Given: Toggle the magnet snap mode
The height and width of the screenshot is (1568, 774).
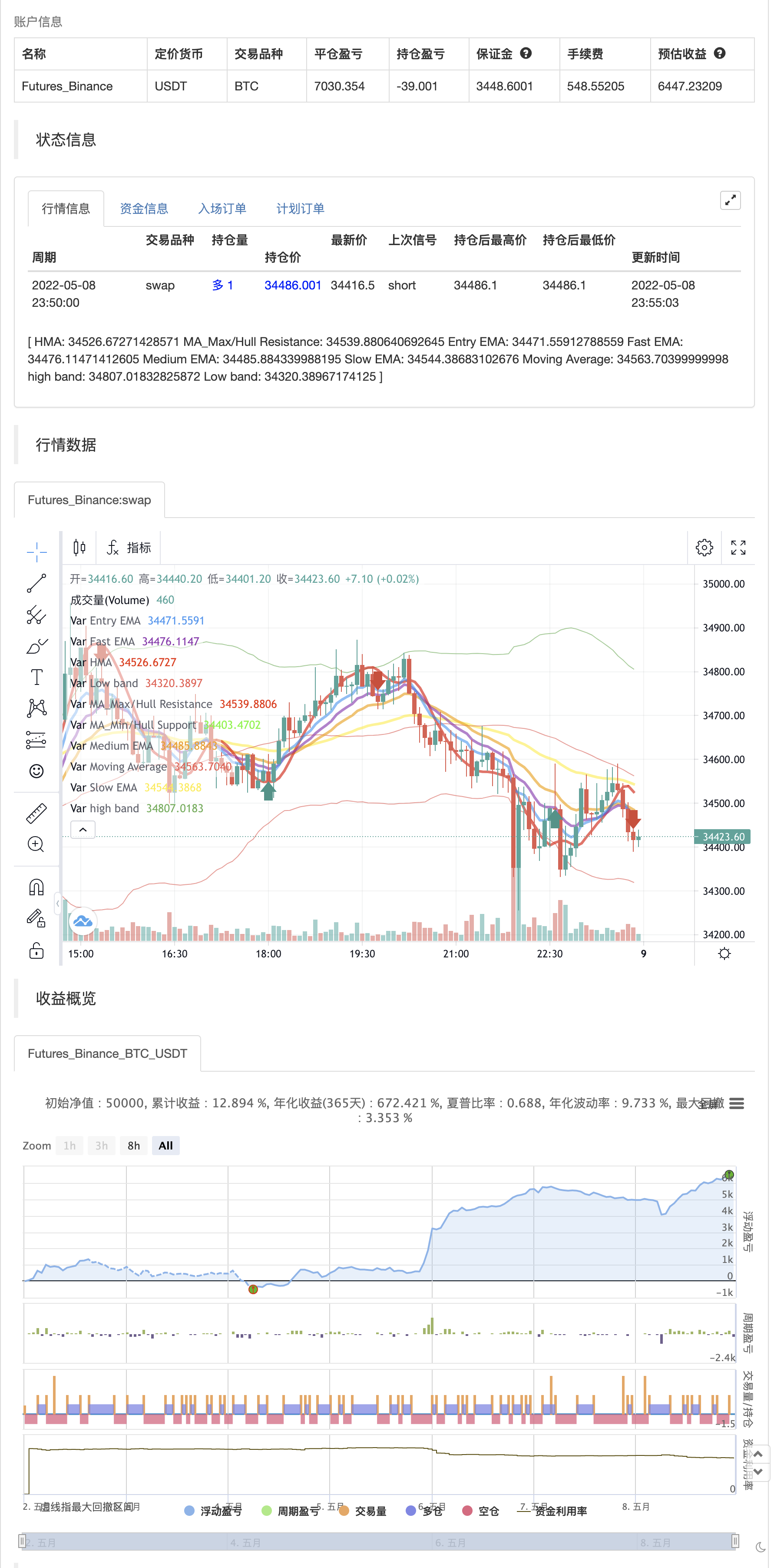Looking at the screenshot, I should 36,887.
